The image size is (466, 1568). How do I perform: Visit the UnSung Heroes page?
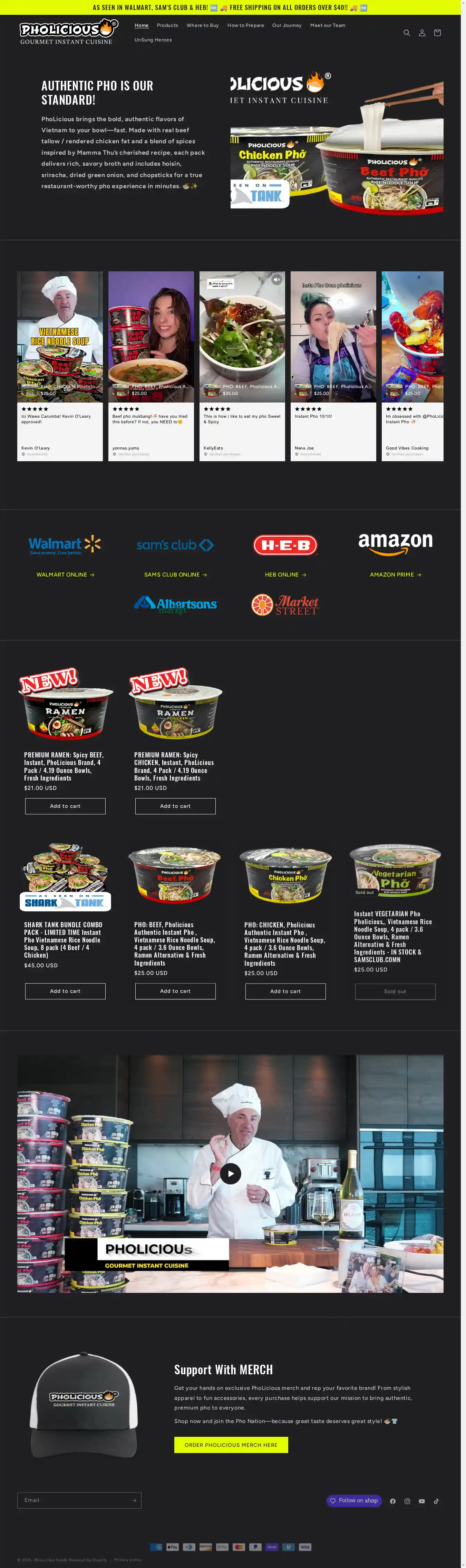click(x=153, y=40)
